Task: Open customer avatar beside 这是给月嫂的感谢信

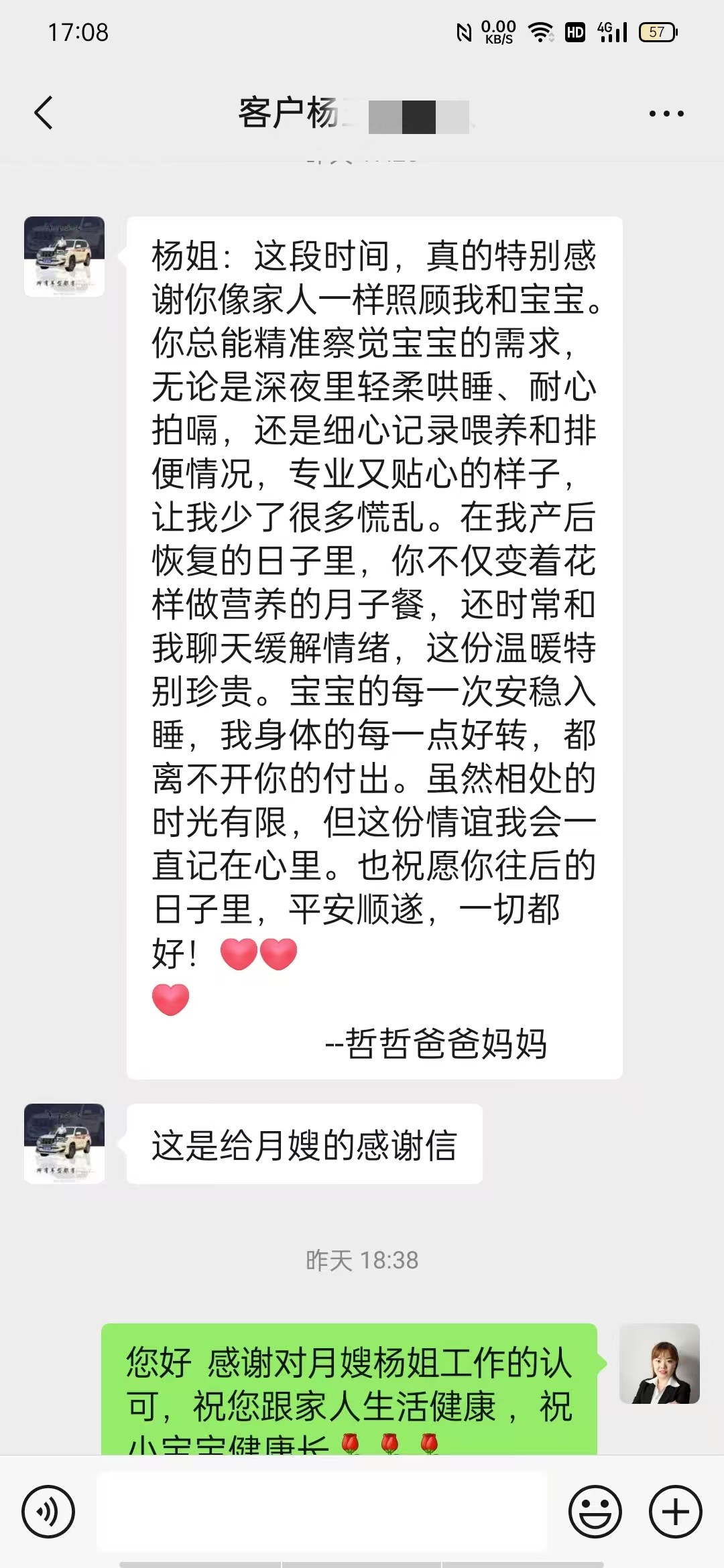Action: 64,1144
